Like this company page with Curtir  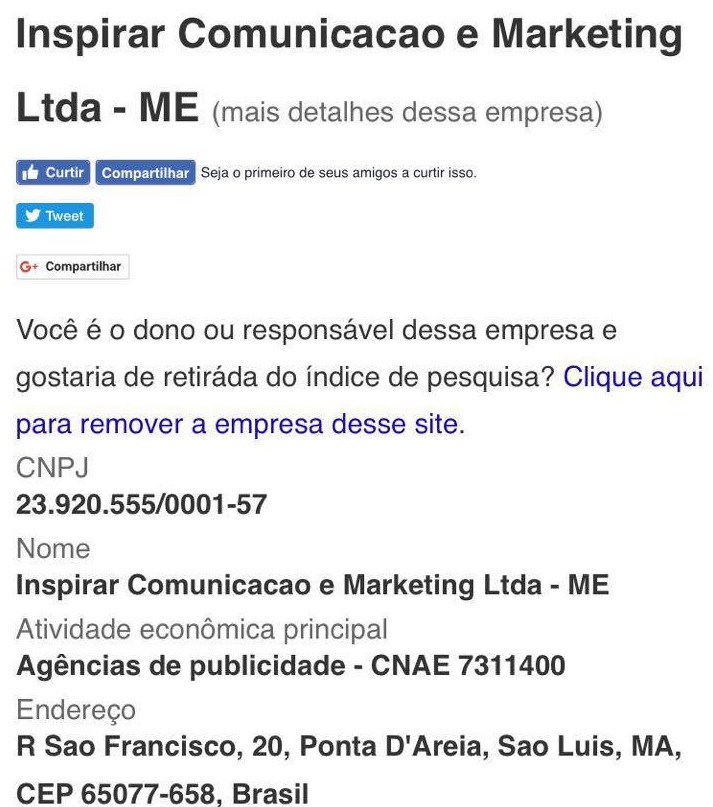53,173
